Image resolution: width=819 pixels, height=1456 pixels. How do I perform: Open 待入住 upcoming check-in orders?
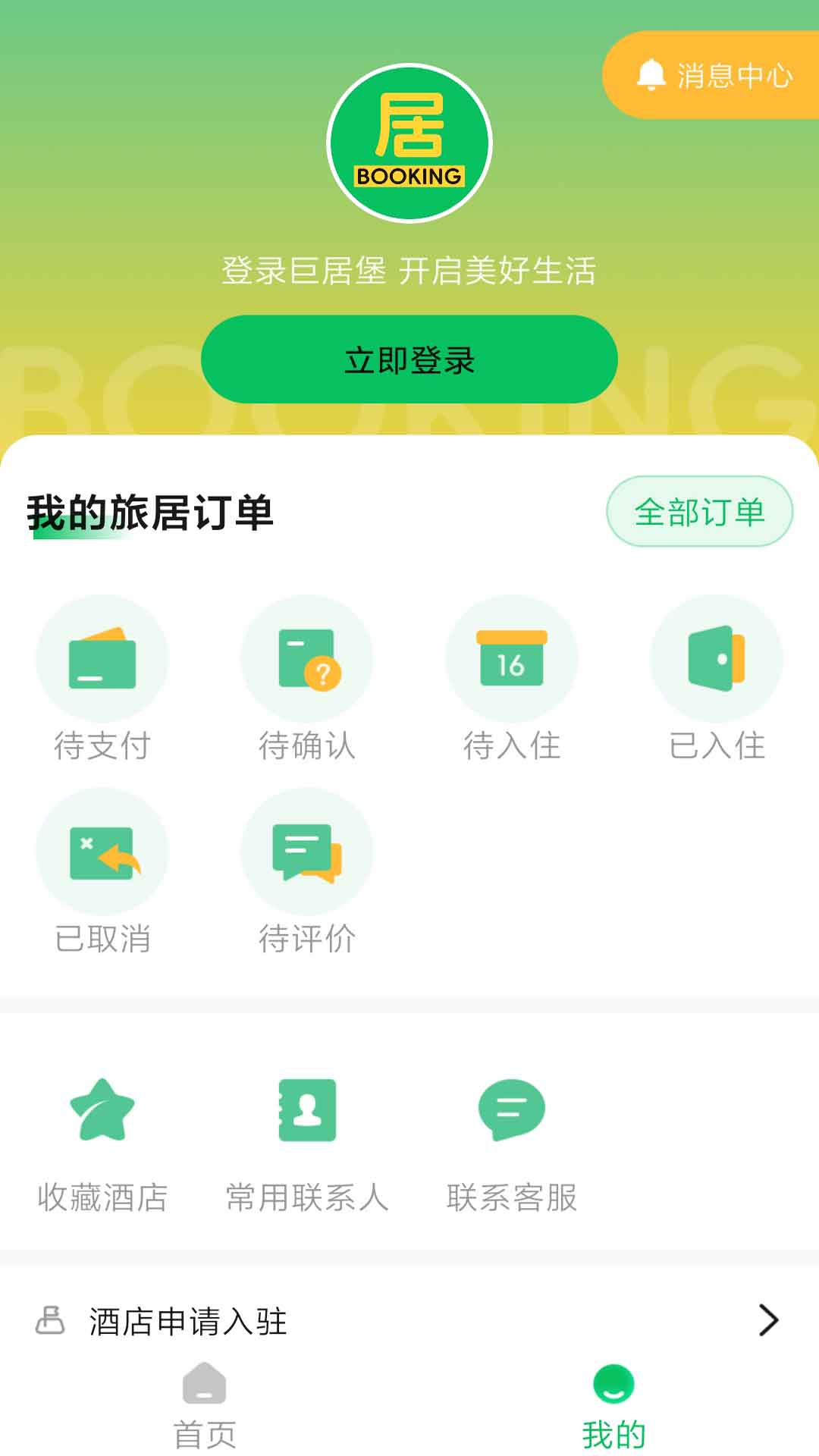coord(511,660)
